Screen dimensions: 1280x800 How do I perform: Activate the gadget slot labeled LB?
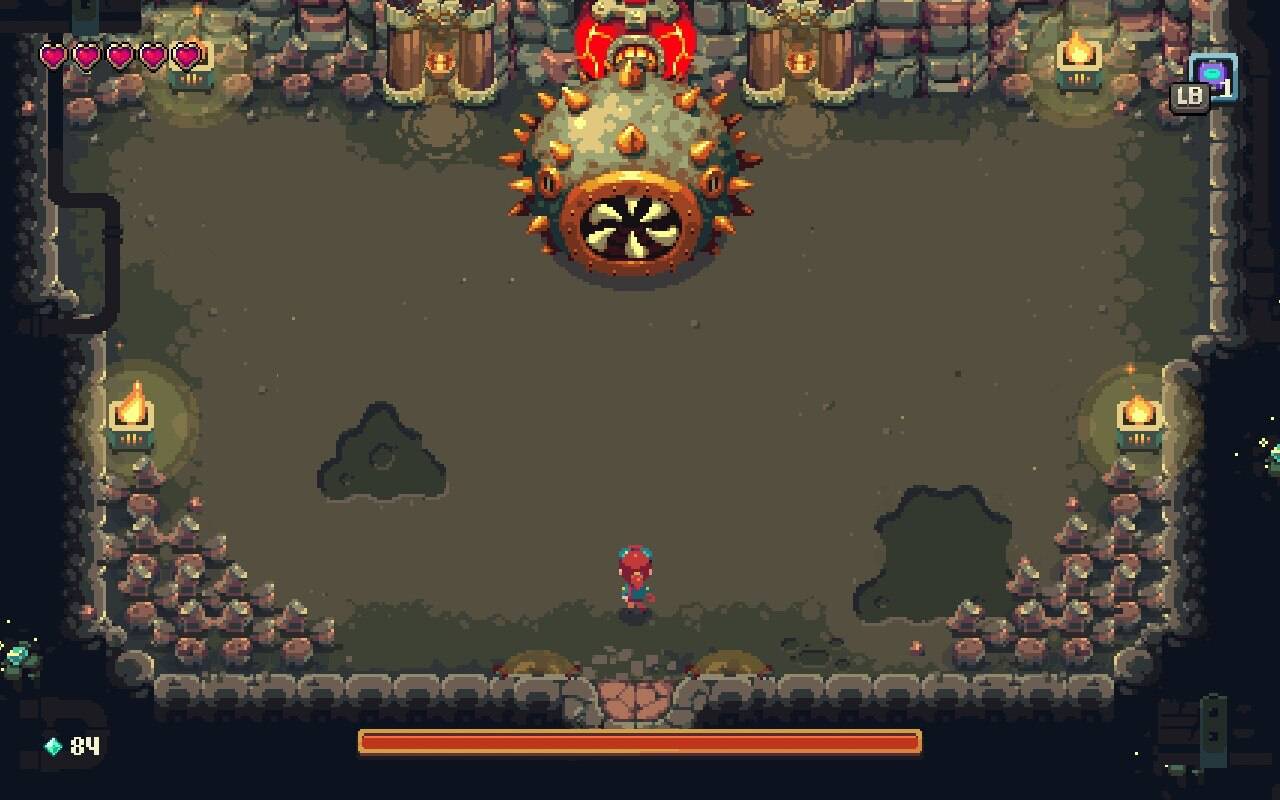[x=1213, y=77]
